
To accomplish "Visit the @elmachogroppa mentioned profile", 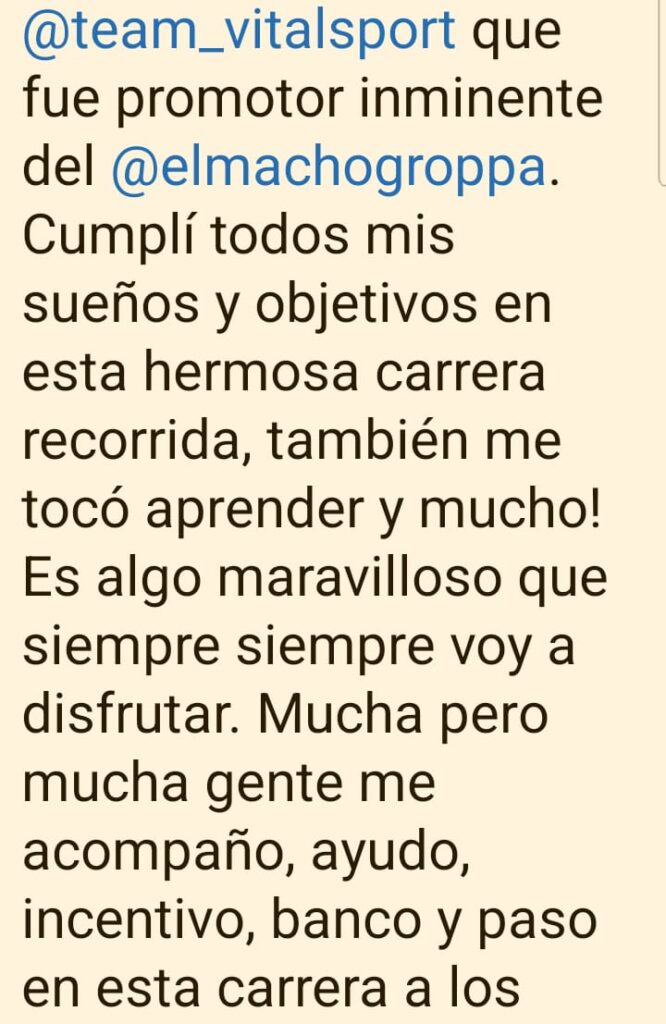I will coord(330,169).
